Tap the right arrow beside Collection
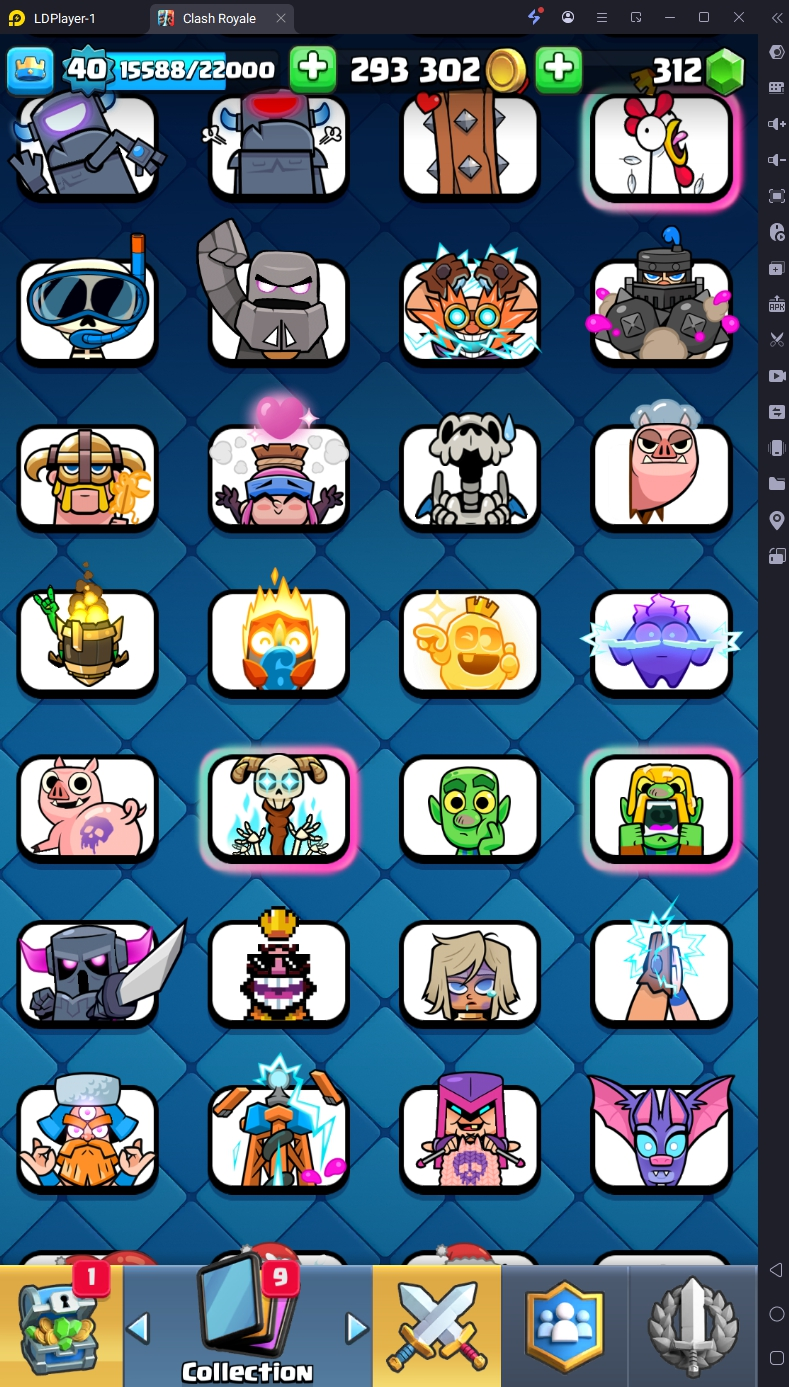 [356, 1328]
